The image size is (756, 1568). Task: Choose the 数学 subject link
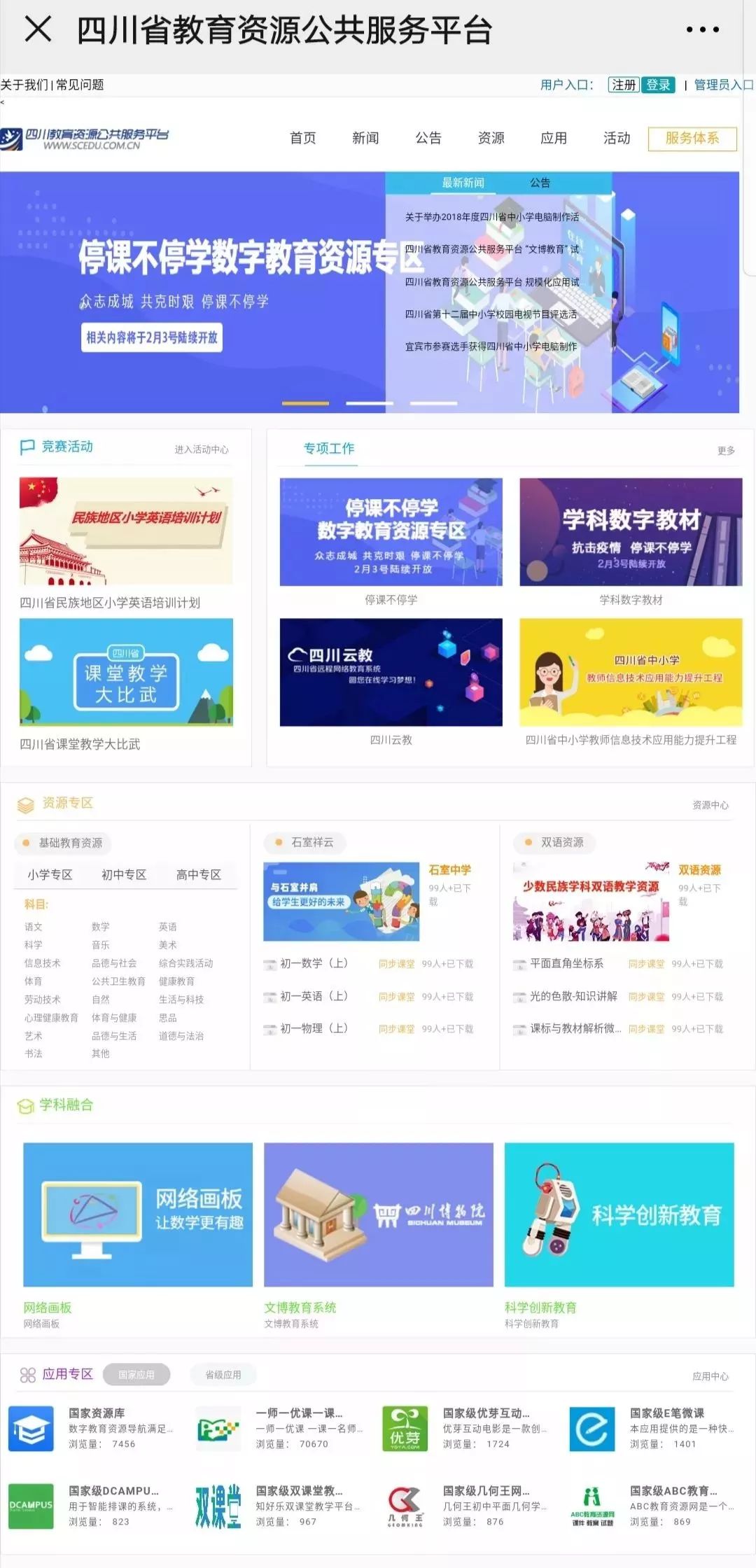101,926
